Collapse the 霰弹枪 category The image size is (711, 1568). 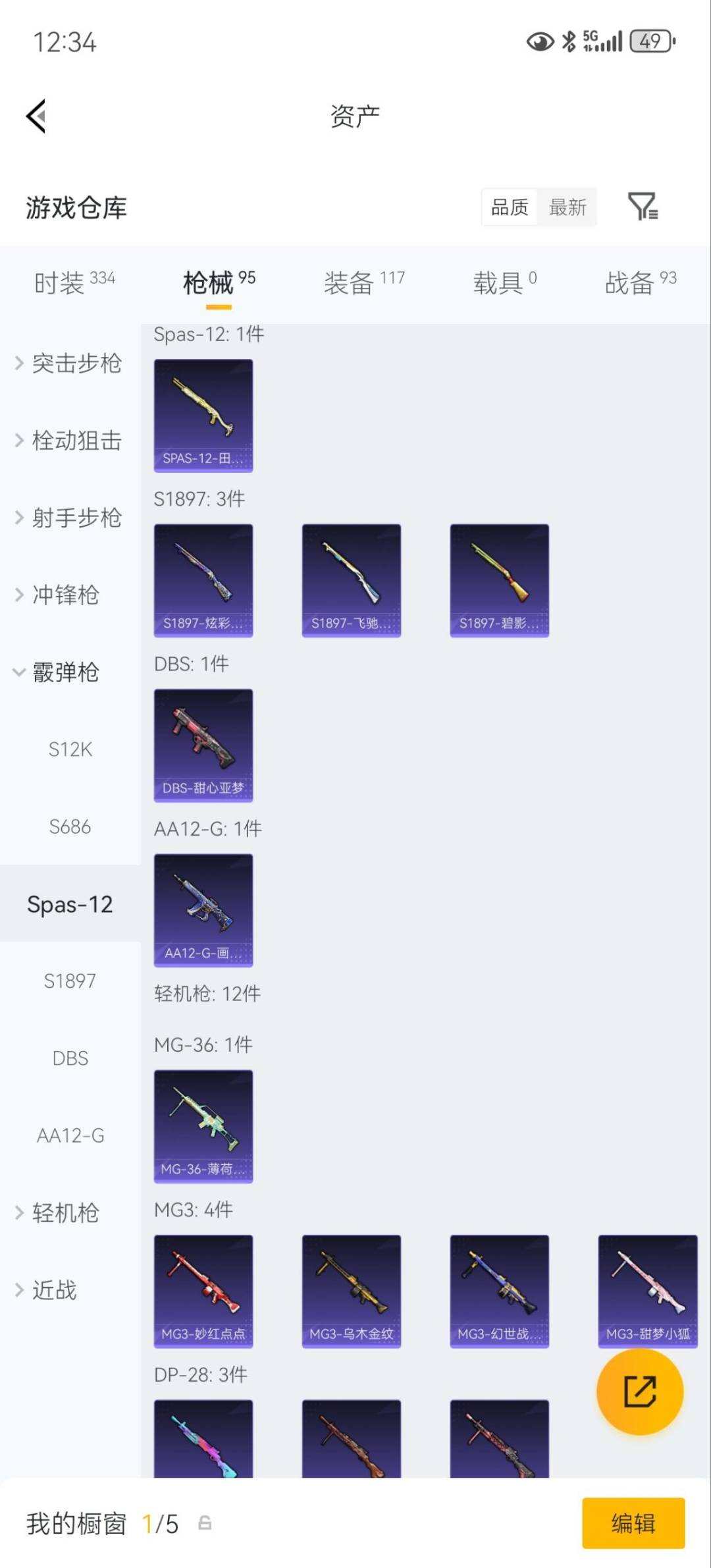(x=66, y=673)
